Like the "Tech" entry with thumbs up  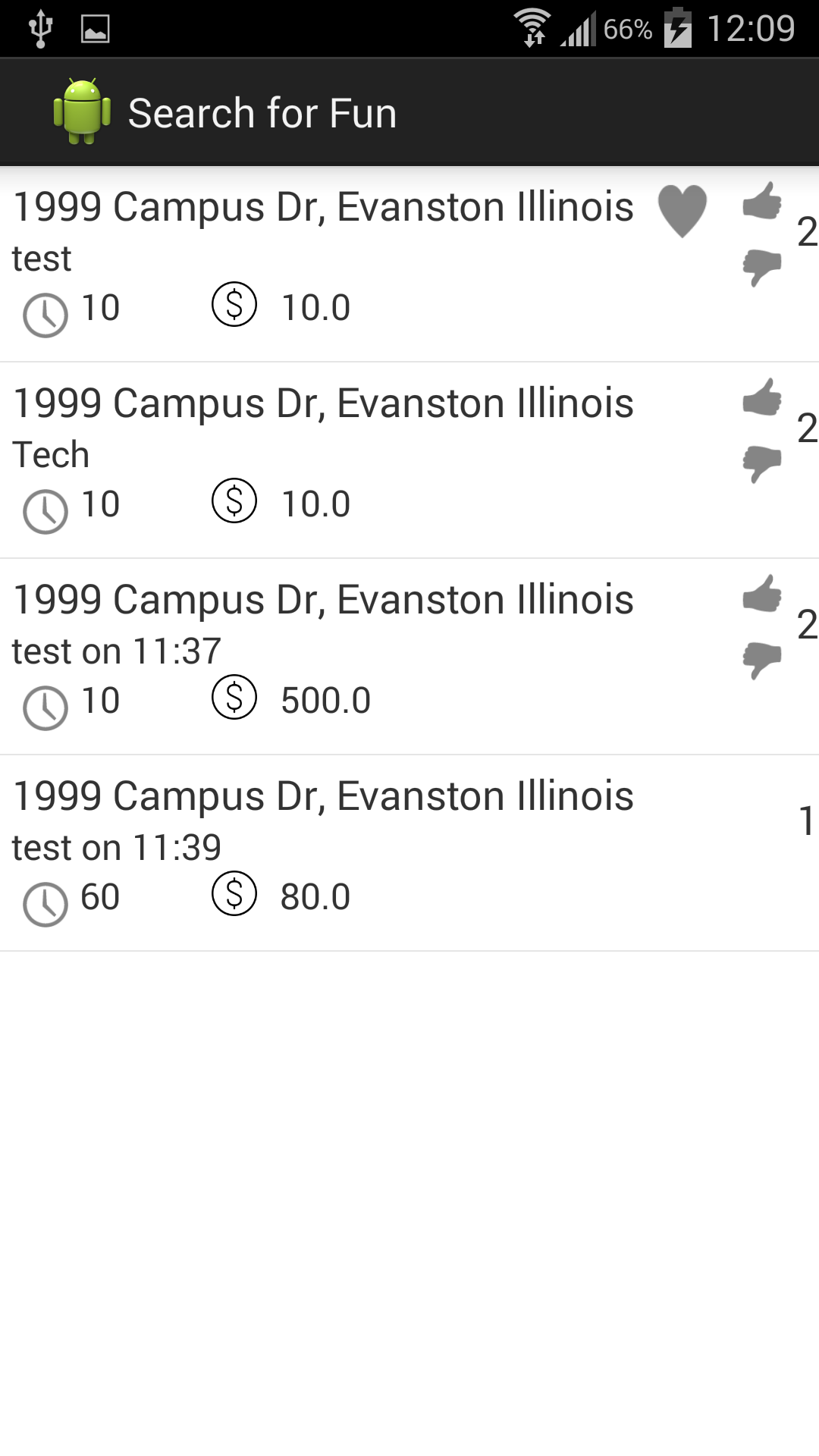pos(762,397)
